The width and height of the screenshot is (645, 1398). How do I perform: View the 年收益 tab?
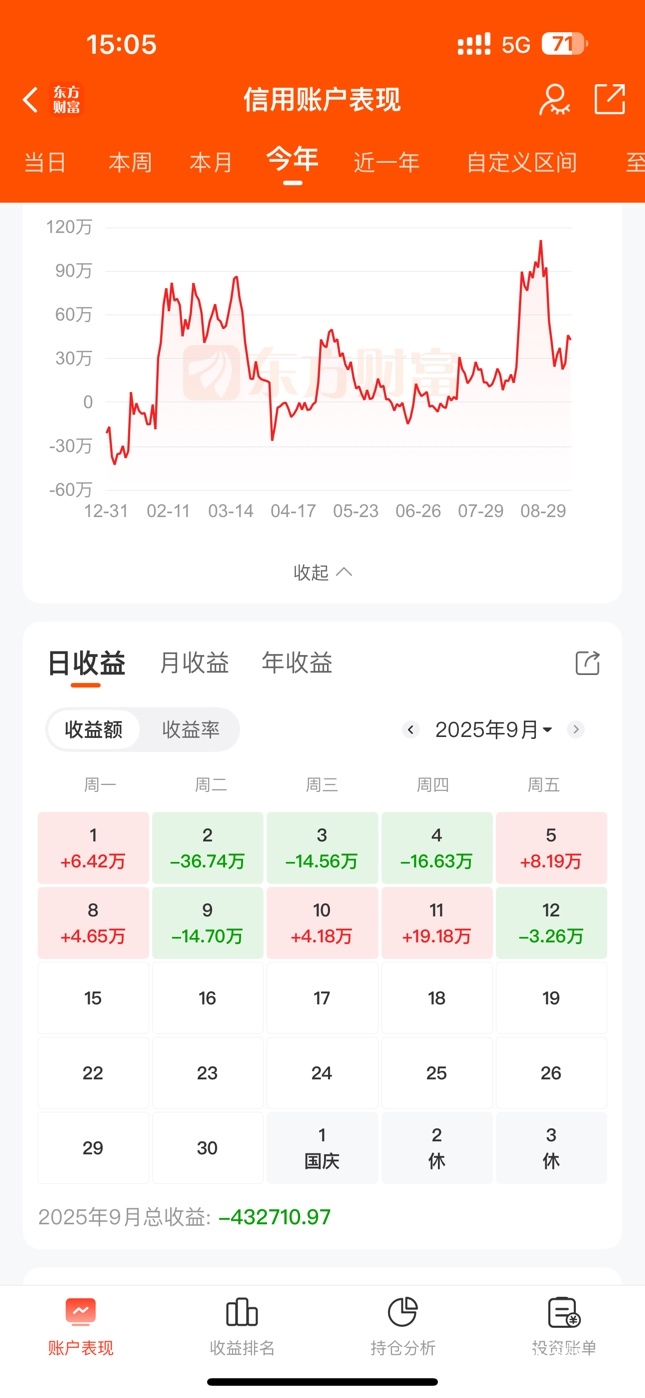(x=297, y=663)
